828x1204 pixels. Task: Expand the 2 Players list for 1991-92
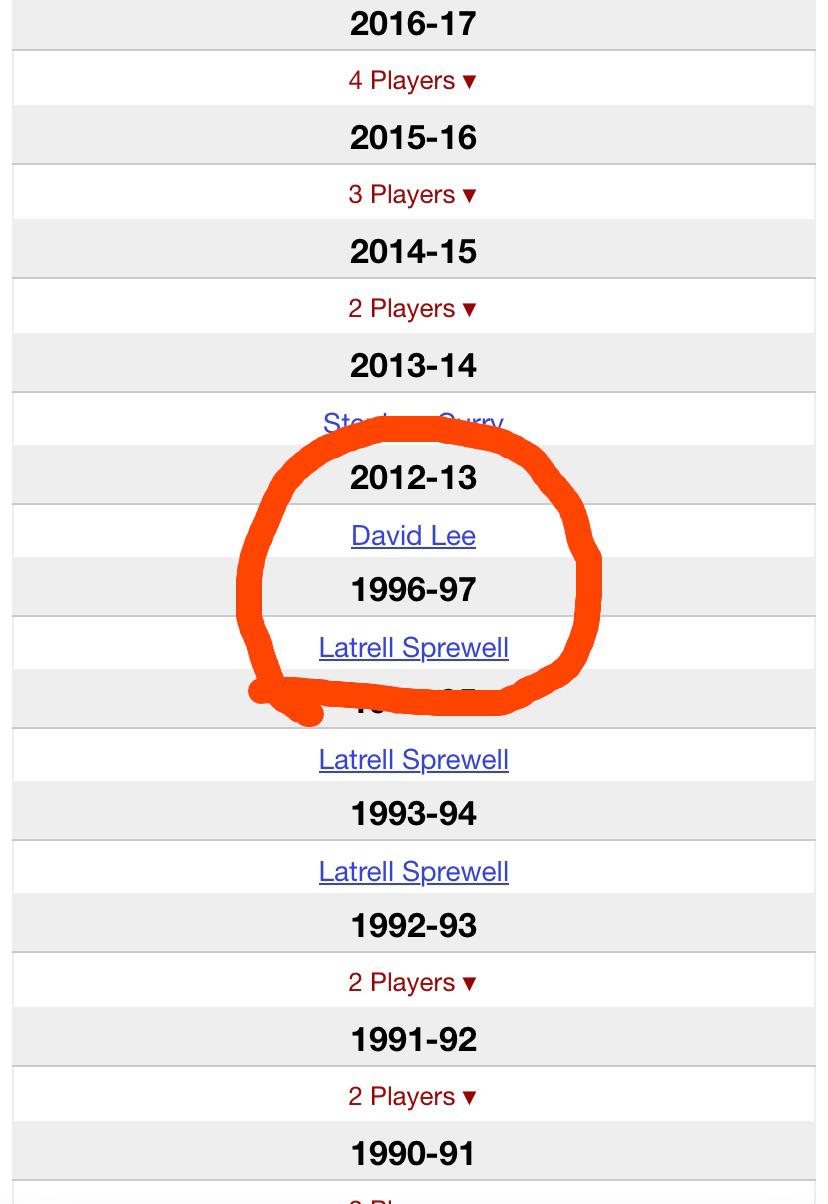[412, 1097]
